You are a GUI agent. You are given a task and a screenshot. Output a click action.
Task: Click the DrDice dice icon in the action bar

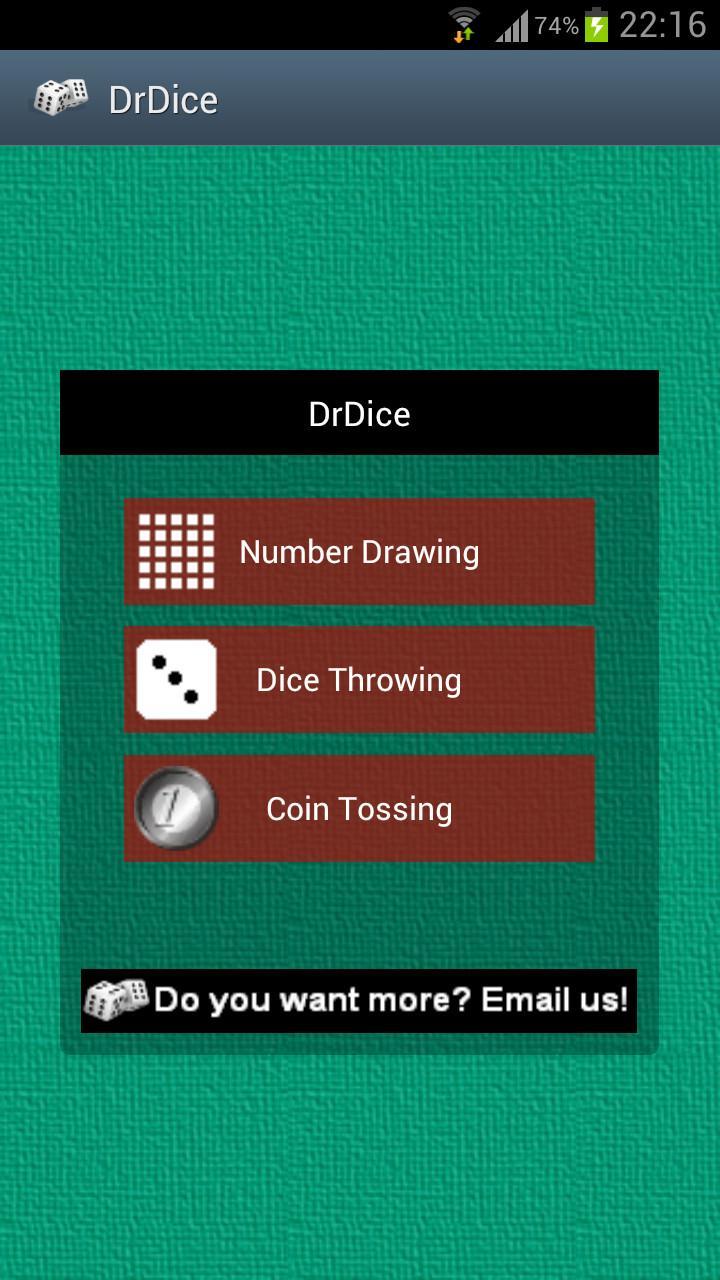(x=58, y=96)
